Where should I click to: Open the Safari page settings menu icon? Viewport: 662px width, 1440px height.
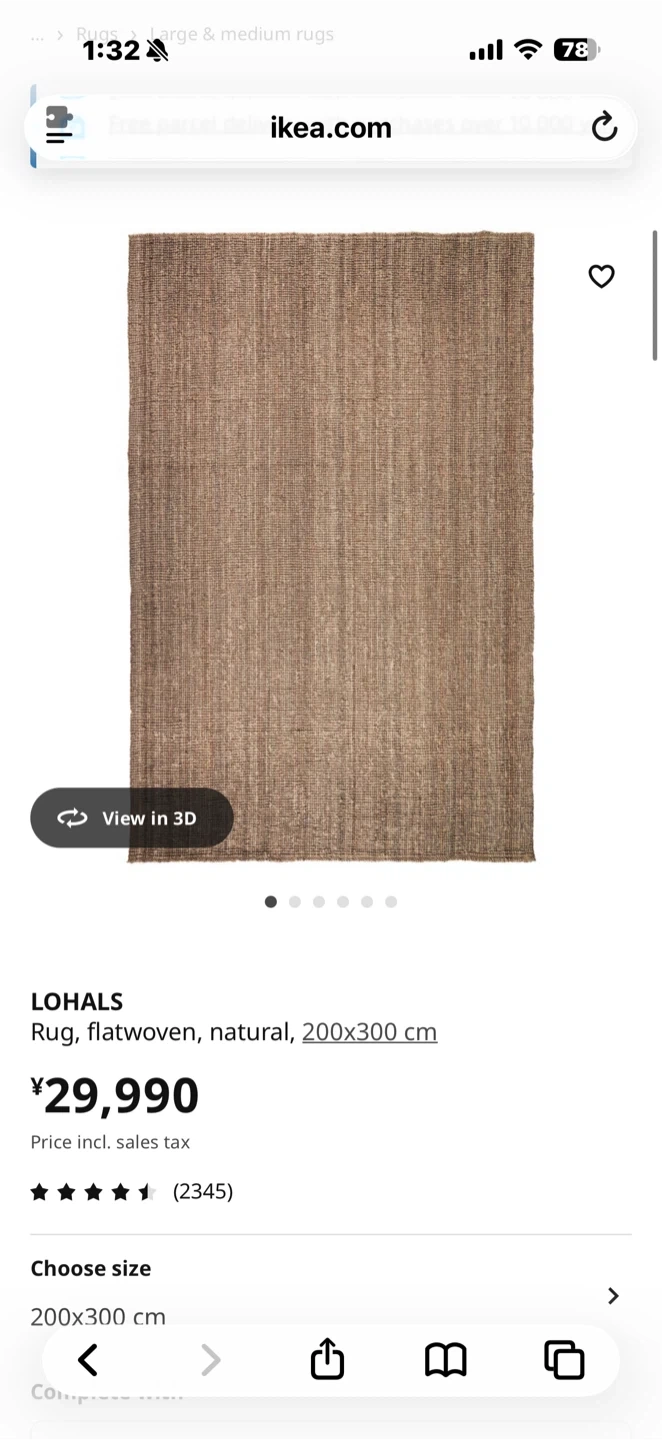tap(59, 126)
